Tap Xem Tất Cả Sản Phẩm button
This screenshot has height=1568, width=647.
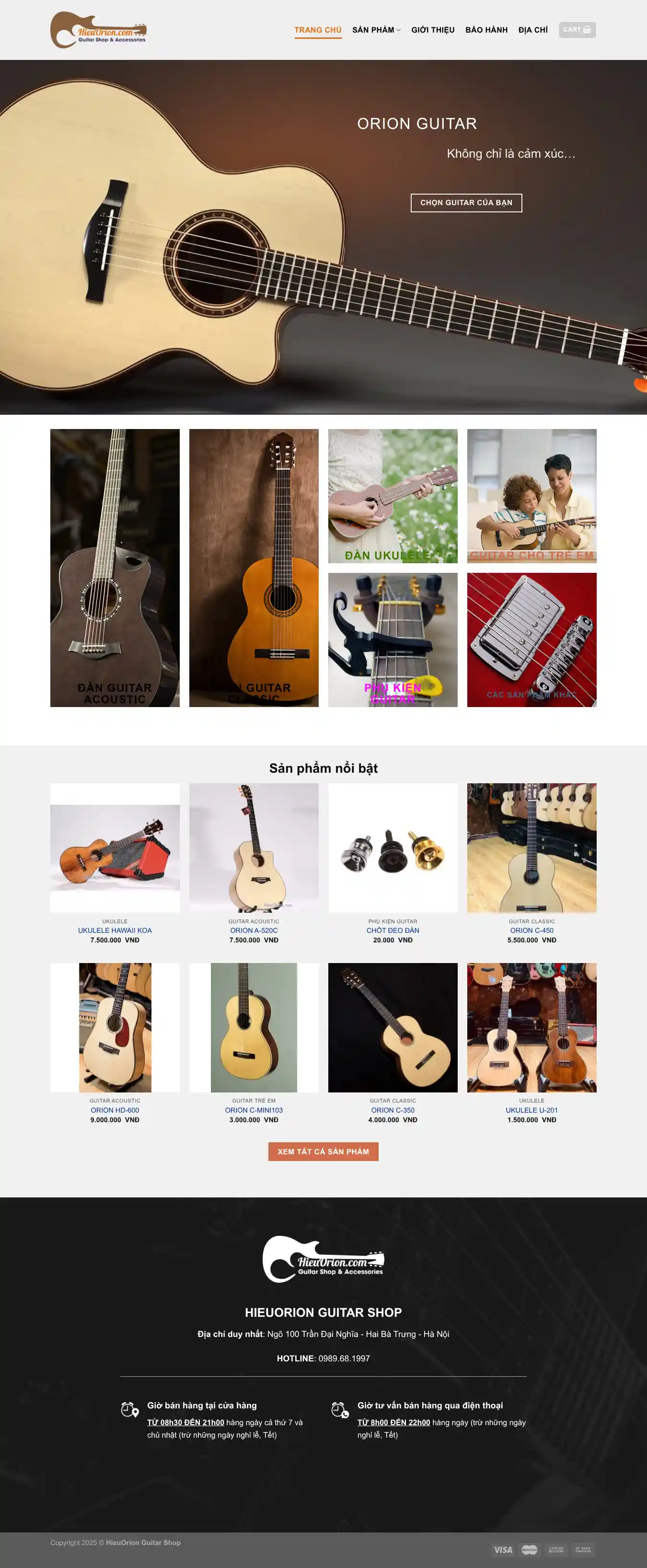point(323,1151)
